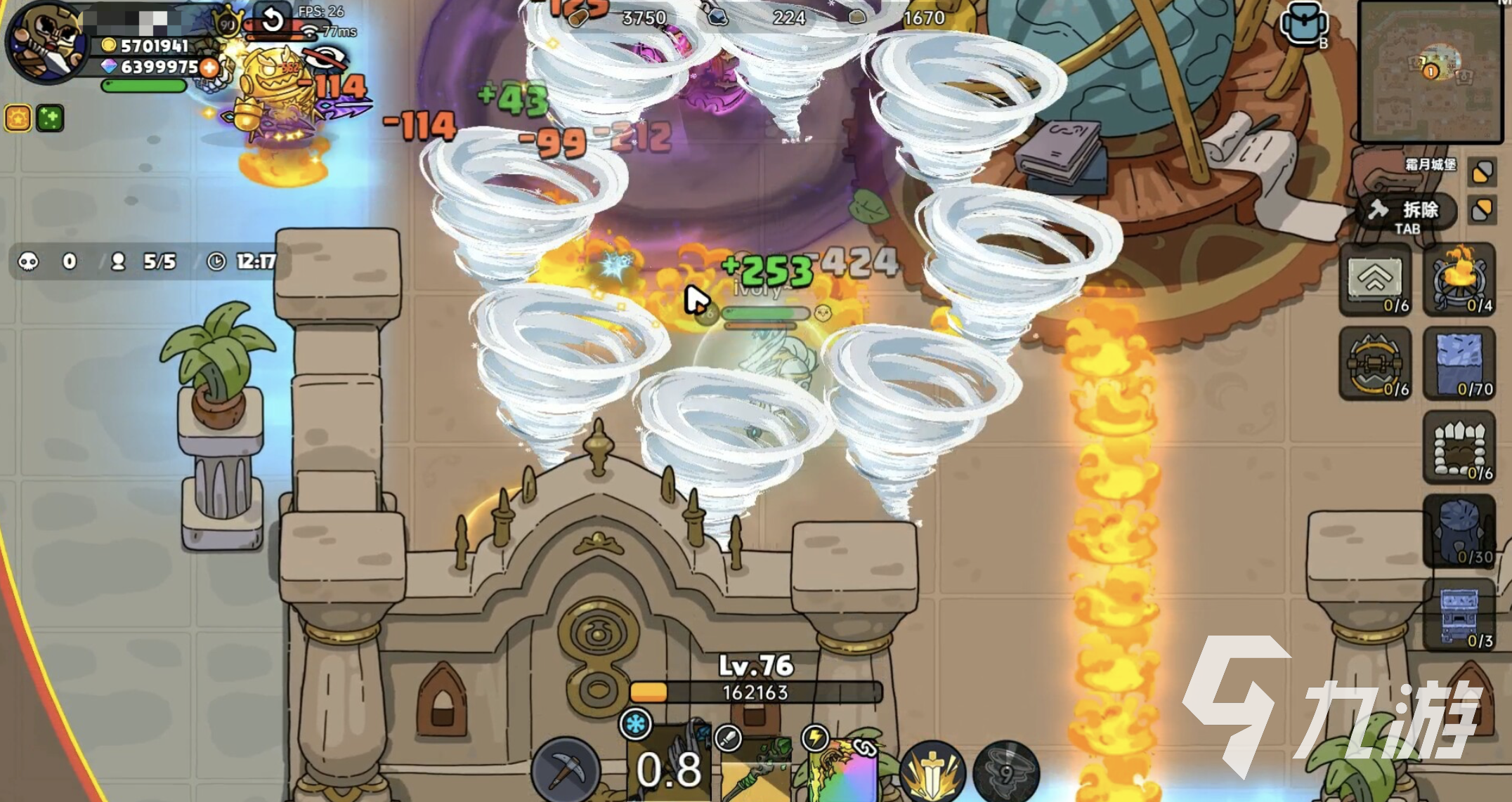The width and height of the screenshot is (1512, 802).
Task: Select the spike trap building 0/6
Action: tap(1376, 364)
